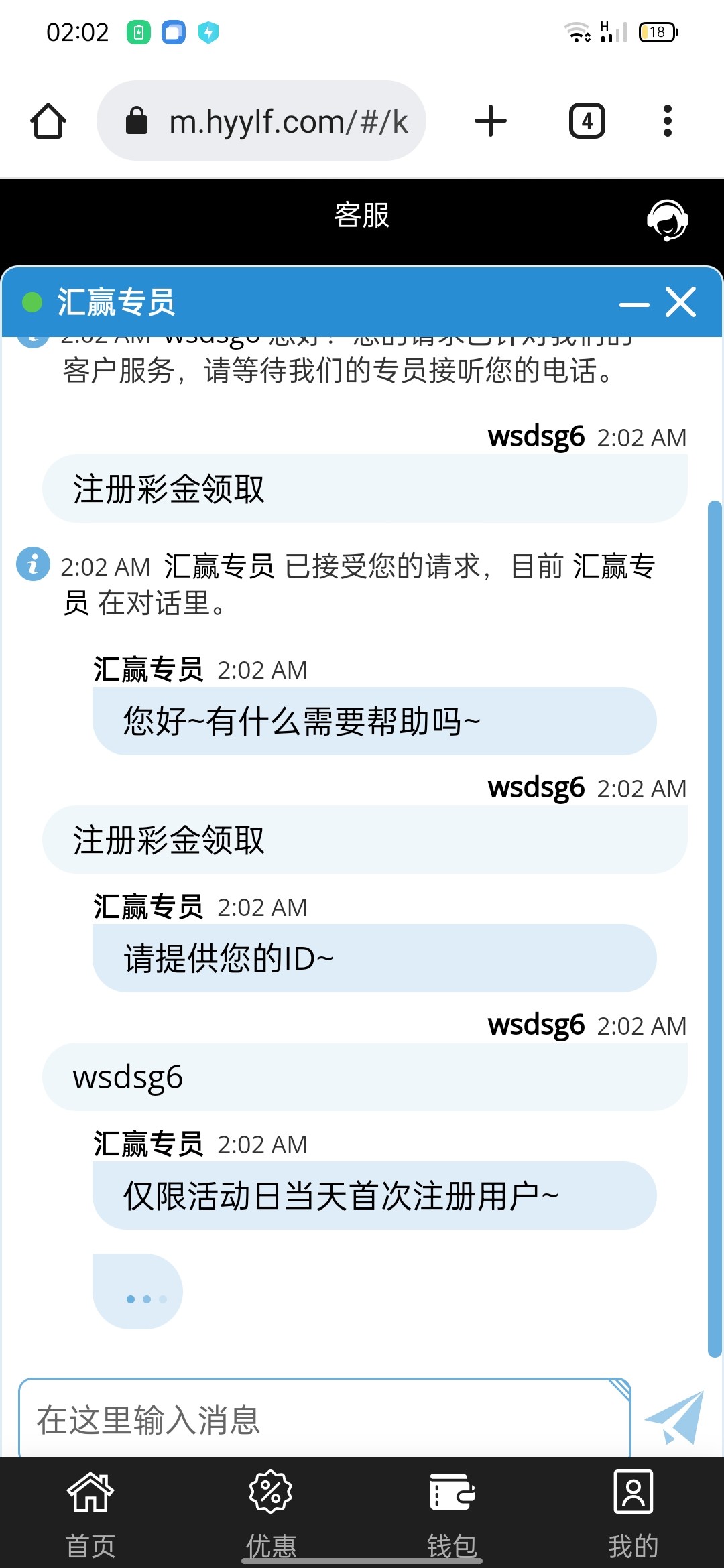Open the browser overflow menu
724x1568 pixels.
pyautogui.click(x=667, y=121)
